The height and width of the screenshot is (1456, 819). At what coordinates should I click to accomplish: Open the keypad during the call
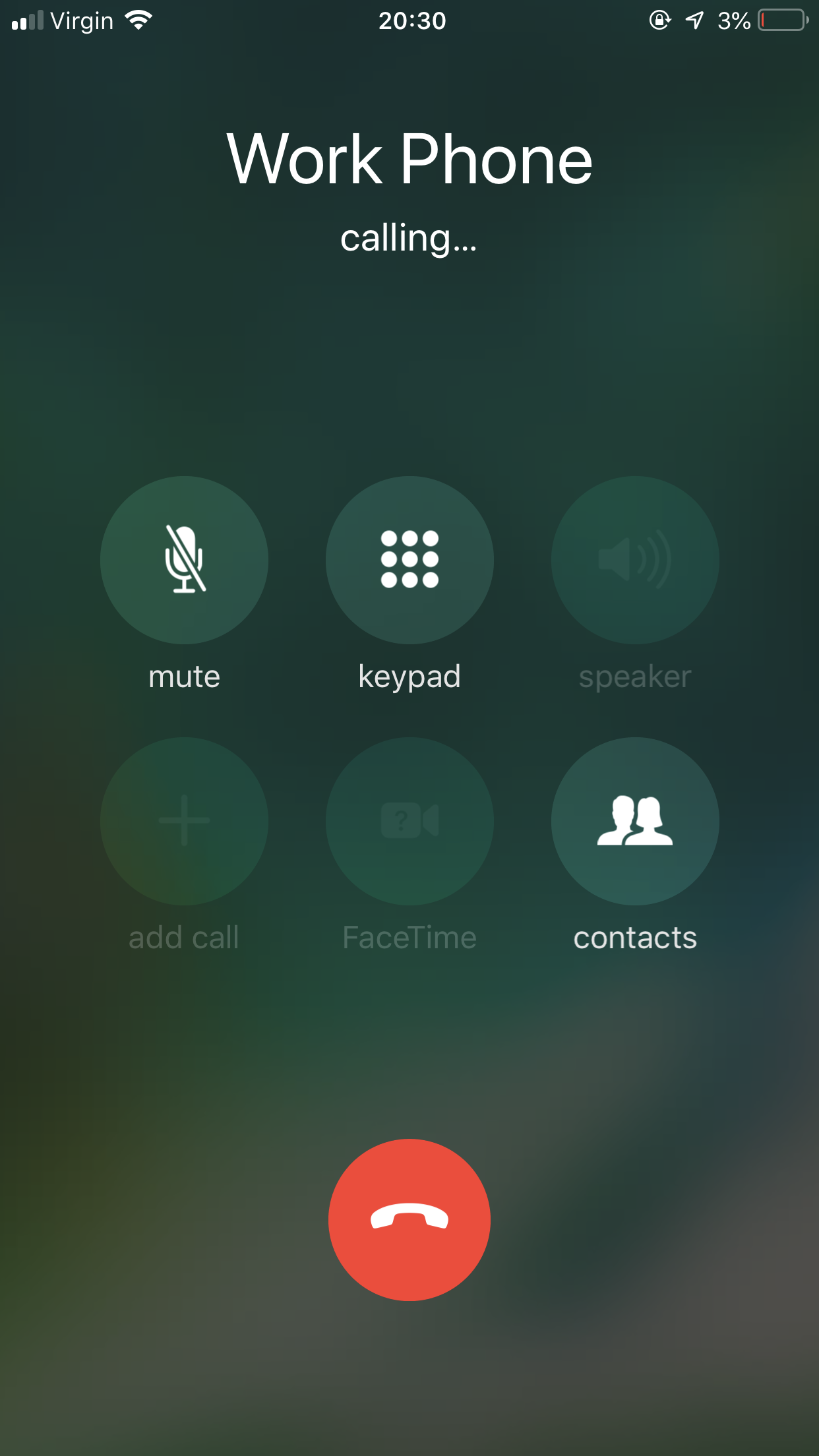(x=409, y=560)
